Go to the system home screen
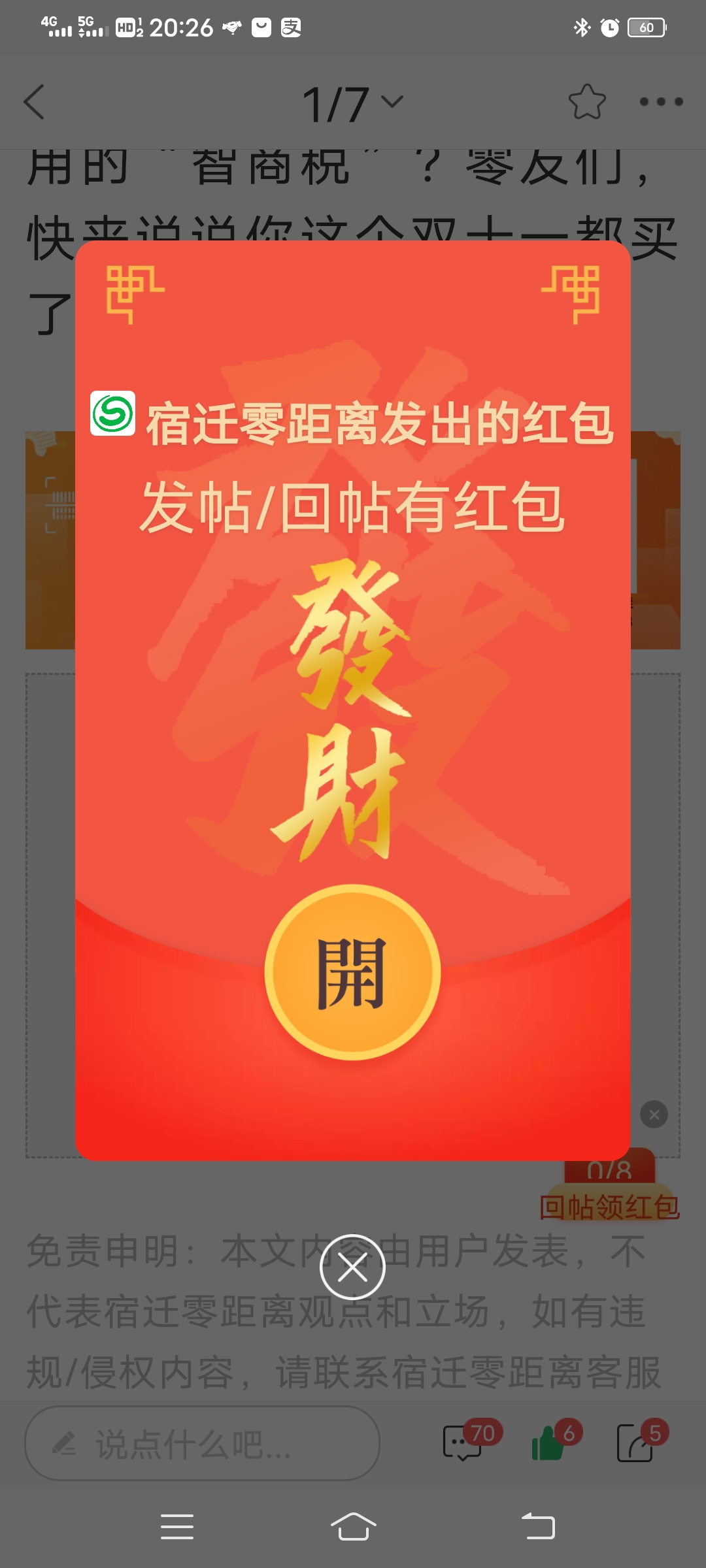The height and width of the screenshot is (1568, 706). (x=353, y=1527)
